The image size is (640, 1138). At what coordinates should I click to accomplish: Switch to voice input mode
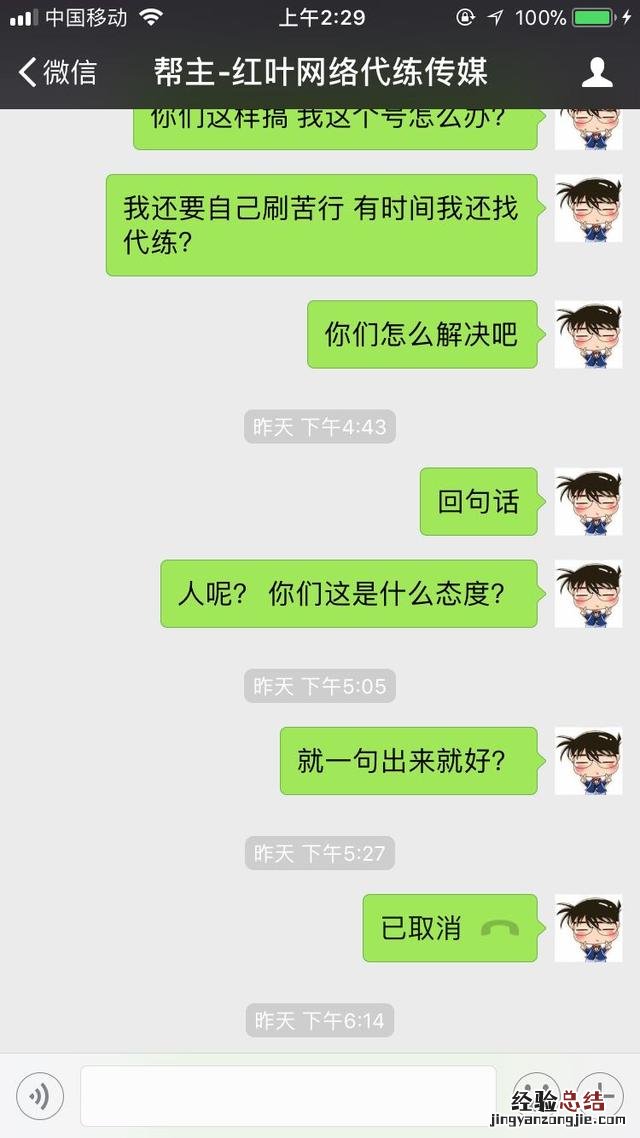pos(40,1097)
